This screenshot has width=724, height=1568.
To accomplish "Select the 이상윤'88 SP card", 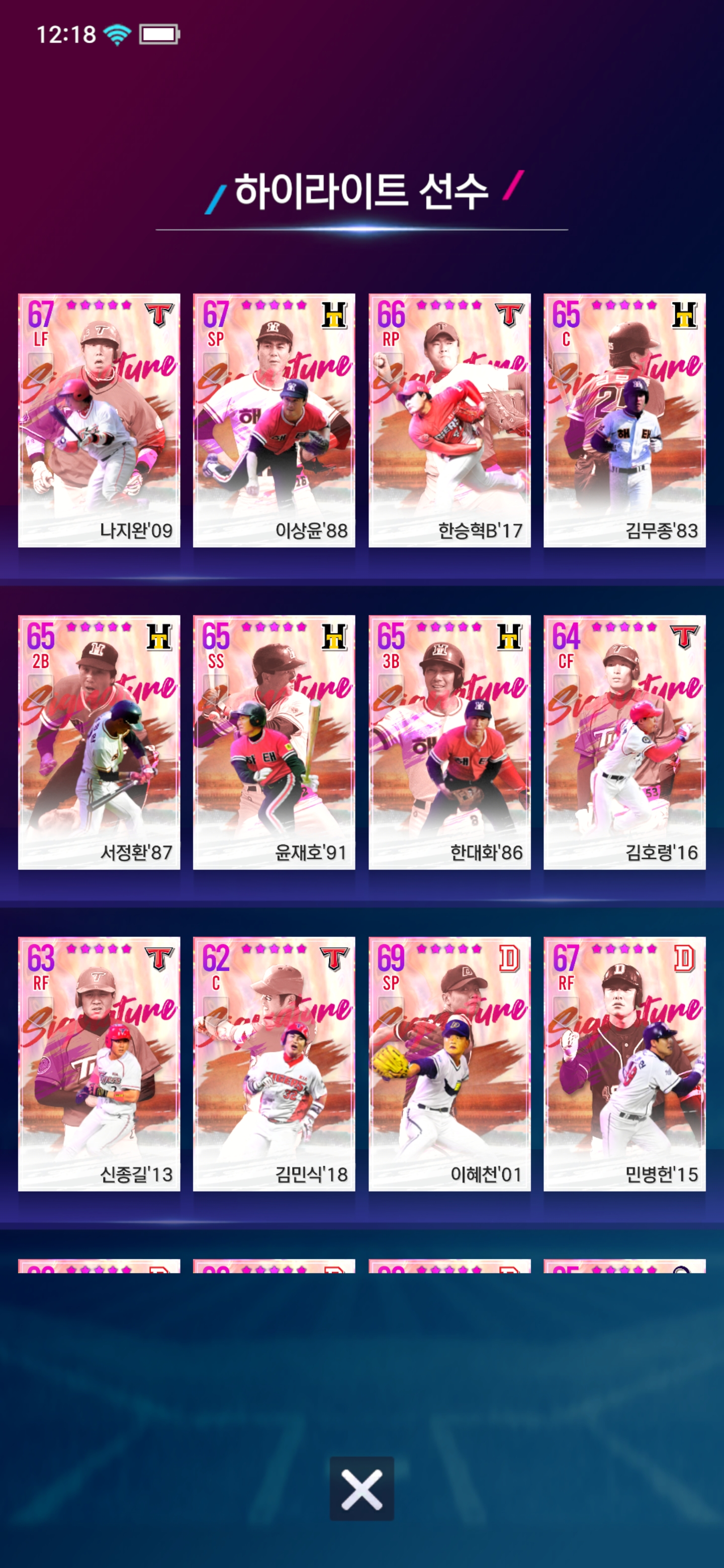I will click(274, 421).
